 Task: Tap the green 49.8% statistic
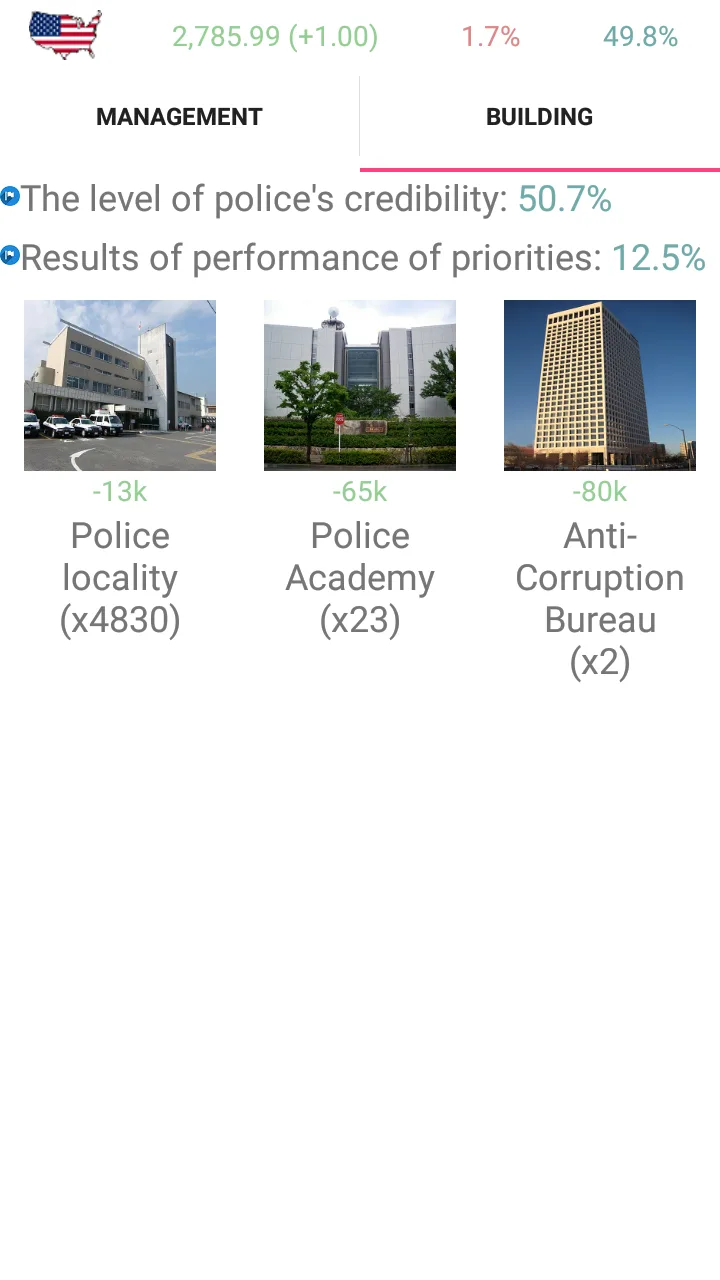click(x=641, y=37)
